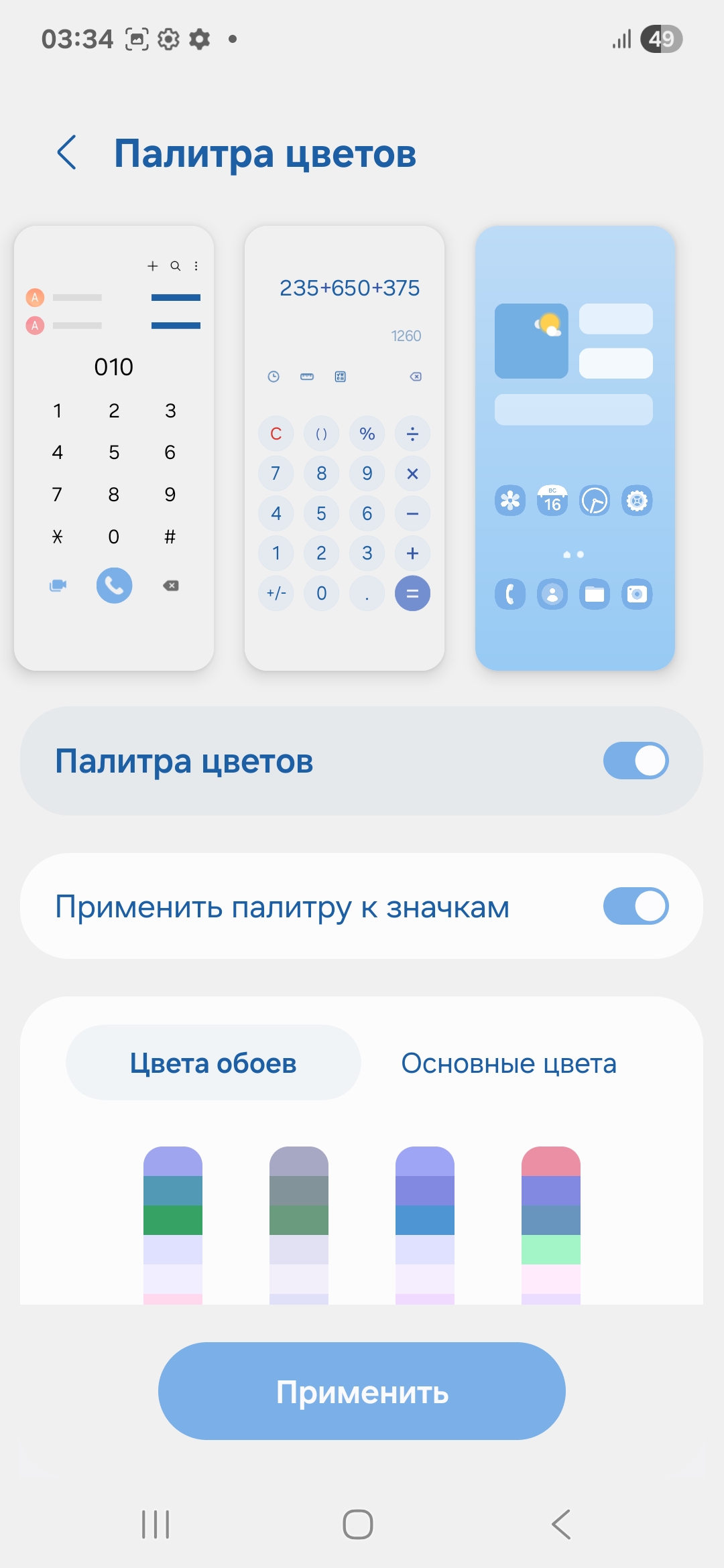
Task: Open recent apps from the navigation bar
Action: 156,1524
